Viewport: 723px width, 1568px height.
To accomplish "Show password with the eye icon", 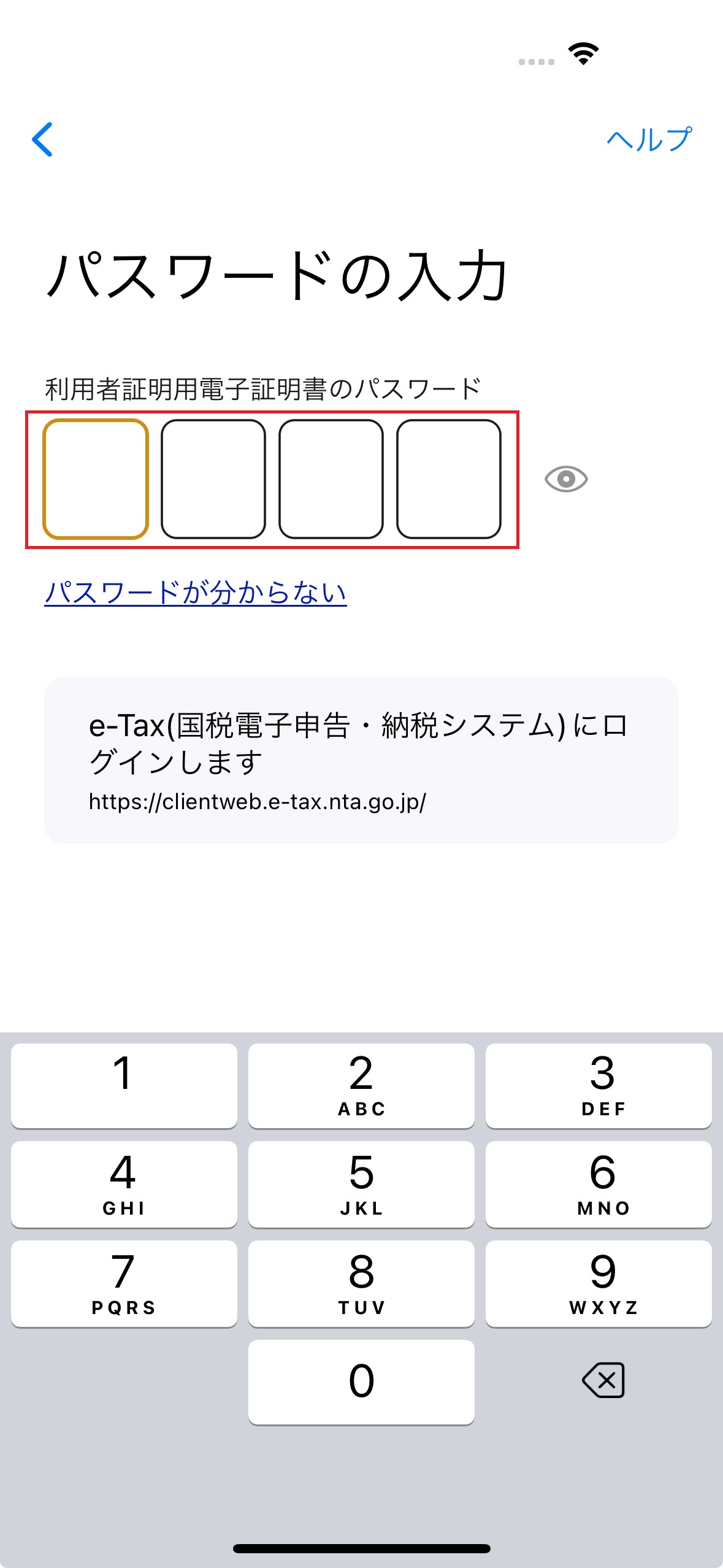I will [565, 479].
